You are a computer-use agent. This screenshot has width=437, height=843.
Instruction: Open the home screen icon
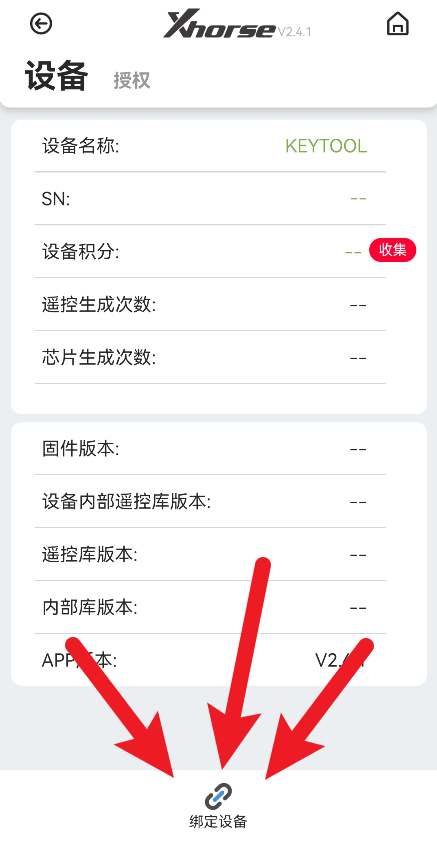[397, 24]
